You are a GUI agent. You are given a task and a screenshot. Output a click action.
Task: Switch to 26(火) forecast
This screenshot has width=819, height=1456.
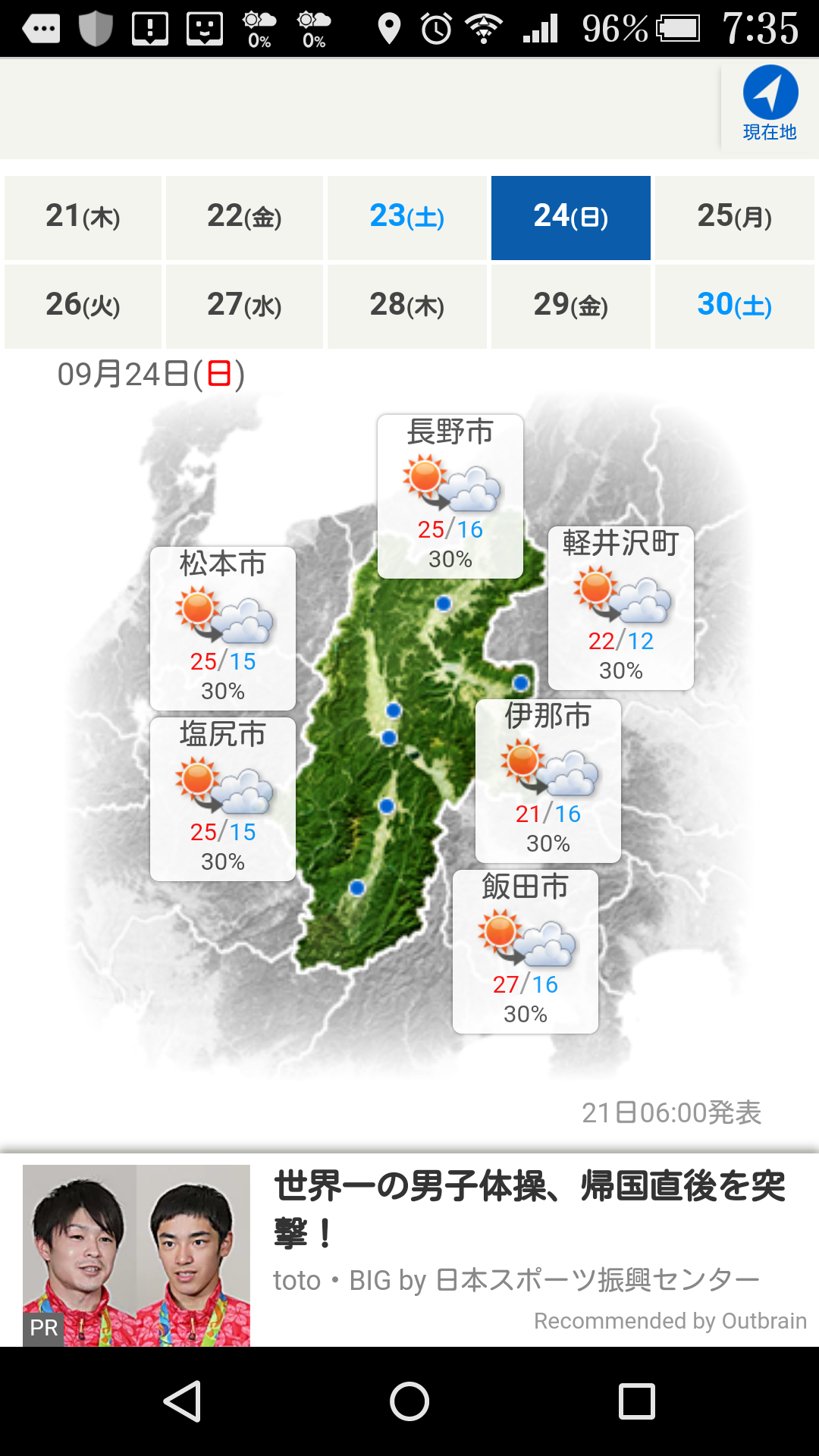(x=83, y=306)
